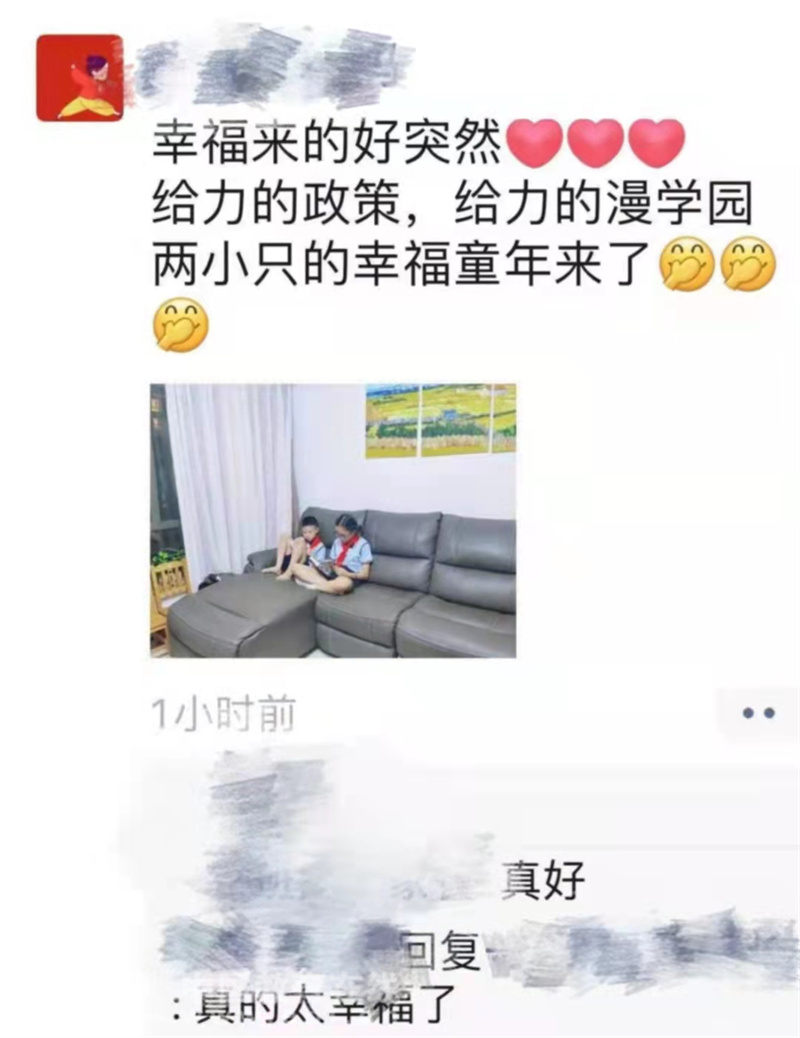Open the poster's profile avatar
The image size is (800, 1038).
point(79,77)
